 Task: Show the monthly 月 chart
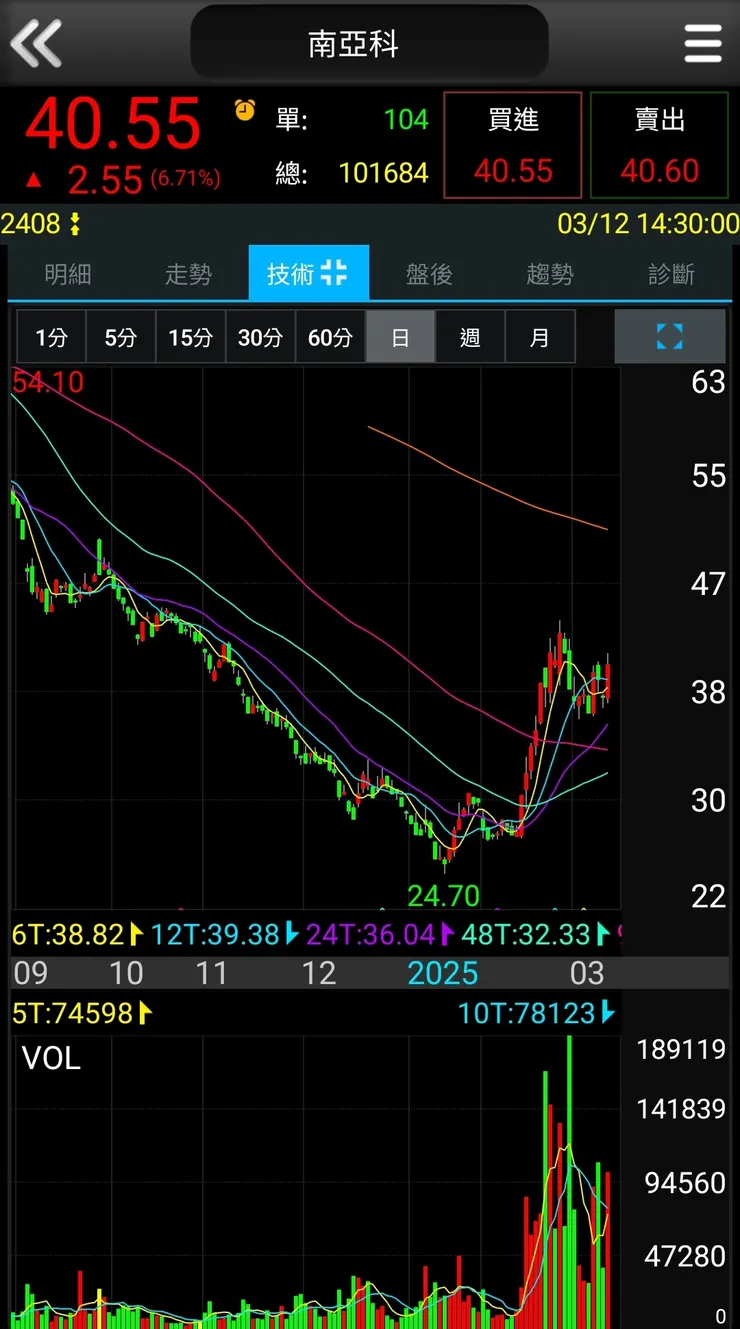[540, 337]
